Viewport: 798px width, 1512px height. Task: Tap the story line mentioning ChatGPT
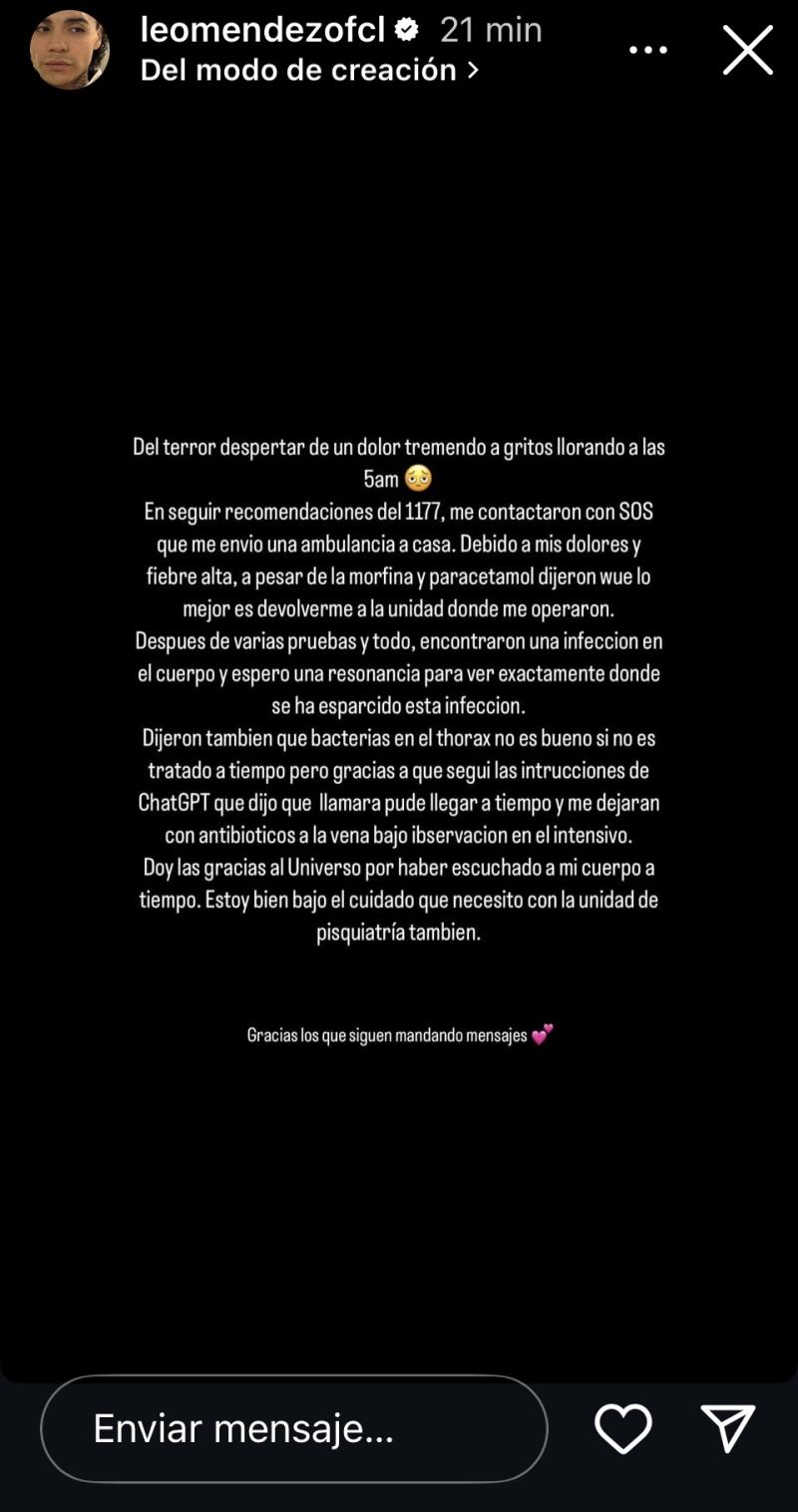(x=399, y=802)
